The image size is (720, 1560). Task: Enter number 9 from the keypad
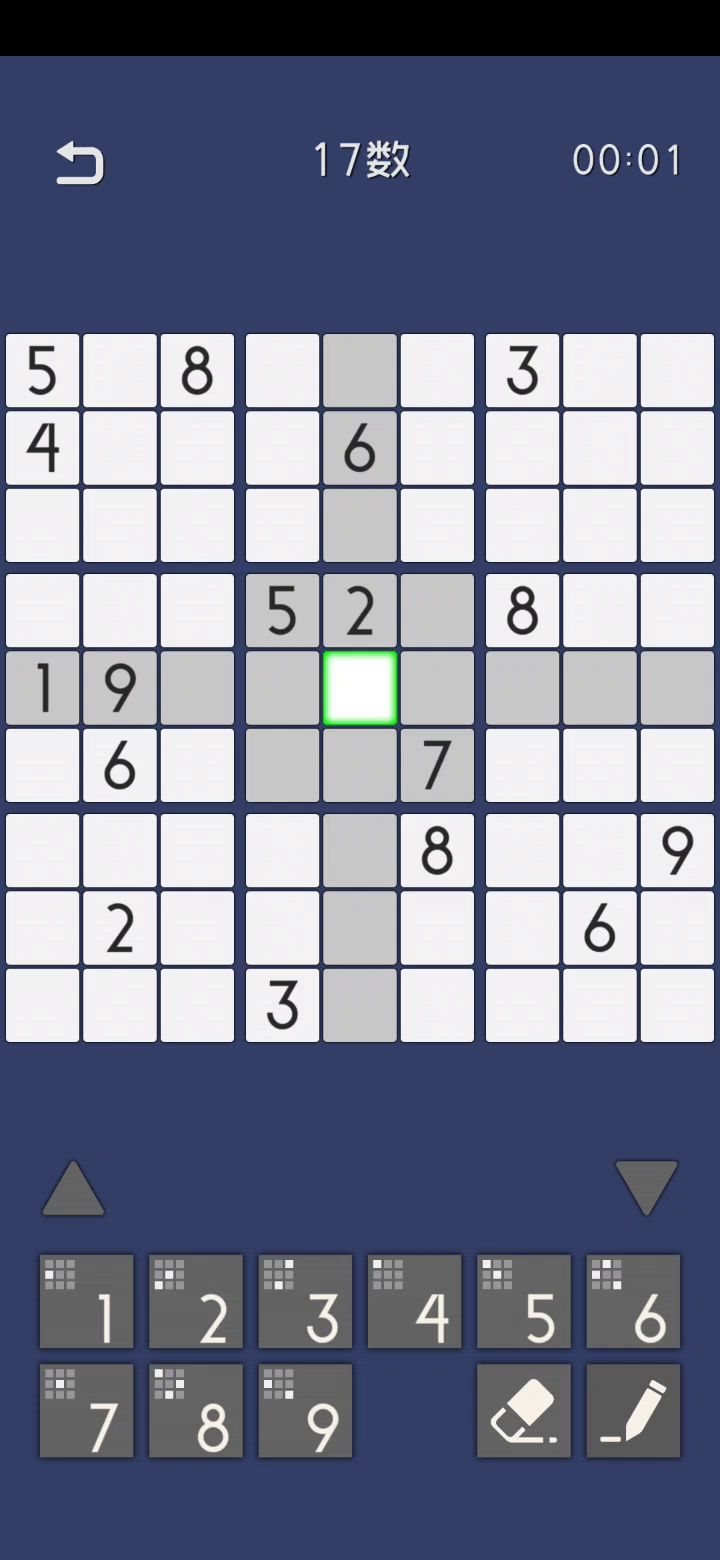305,1411
